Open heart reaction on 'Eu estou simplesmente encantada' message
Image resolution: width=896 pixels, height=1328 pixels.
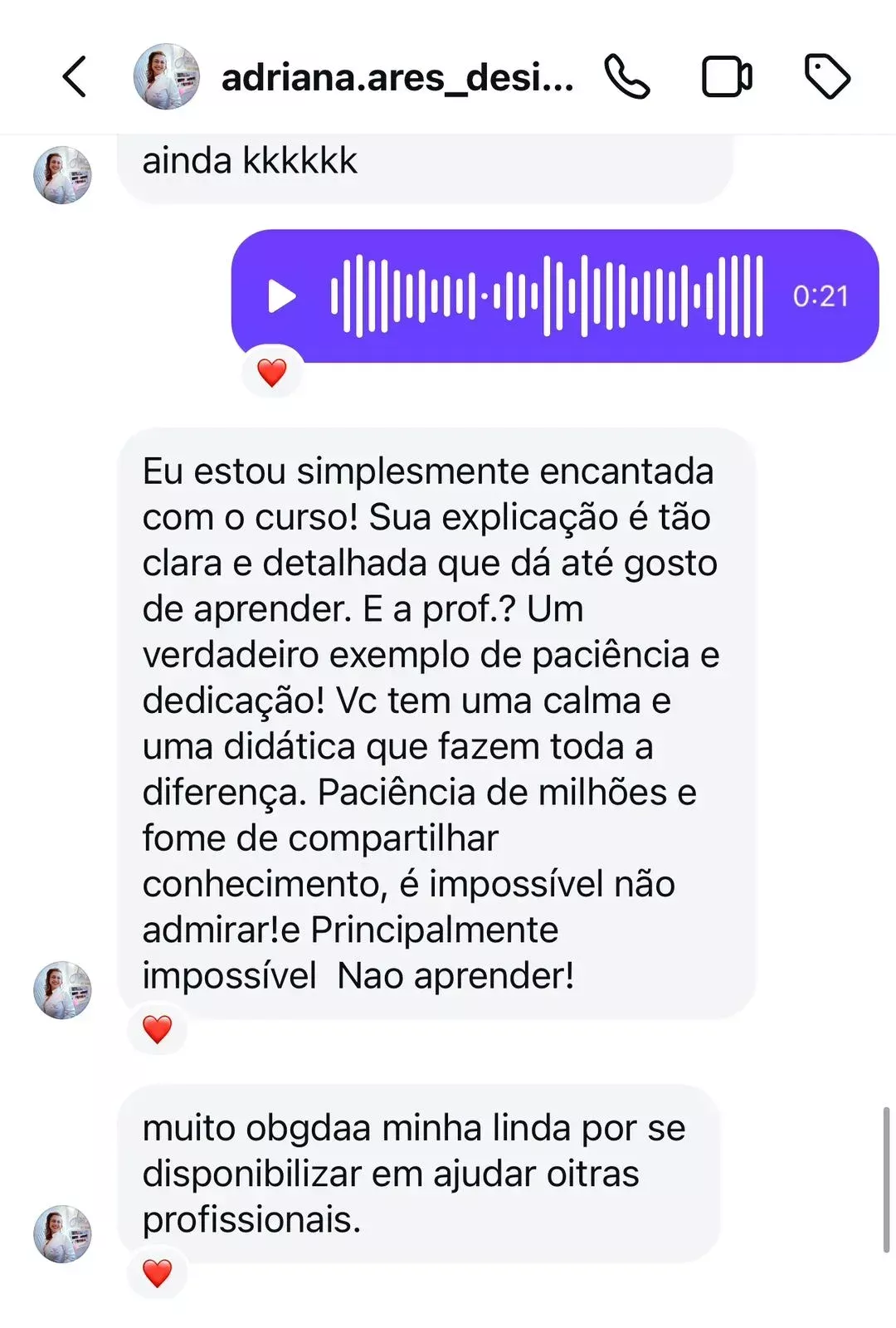(x=157, y=1029)
